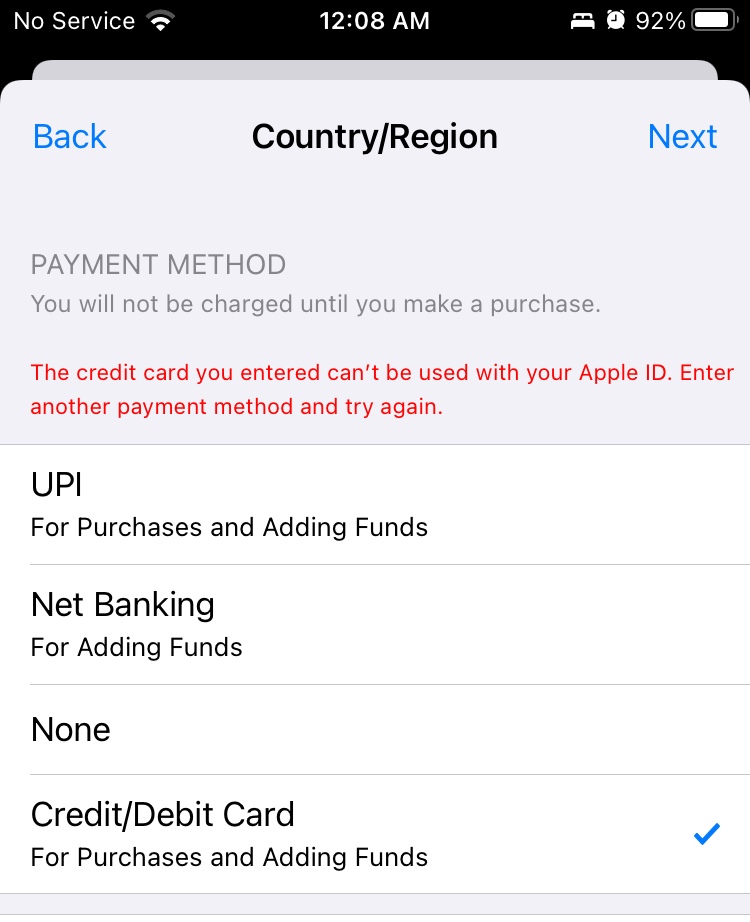Select None as payment method
This screenshot has height=922, width=750.
[375, 730]
